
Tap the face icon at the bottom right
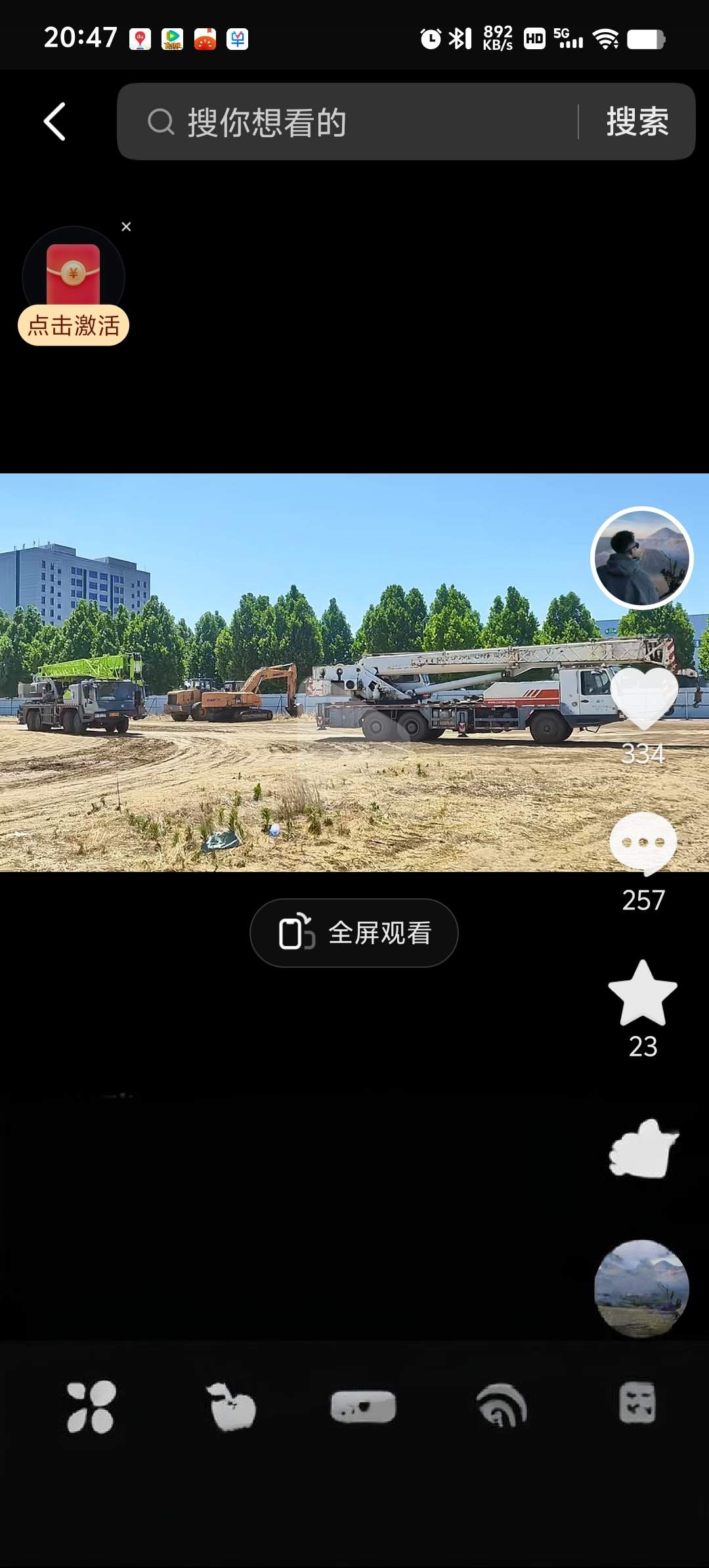pyautogui.click(x=638, y=1405)
